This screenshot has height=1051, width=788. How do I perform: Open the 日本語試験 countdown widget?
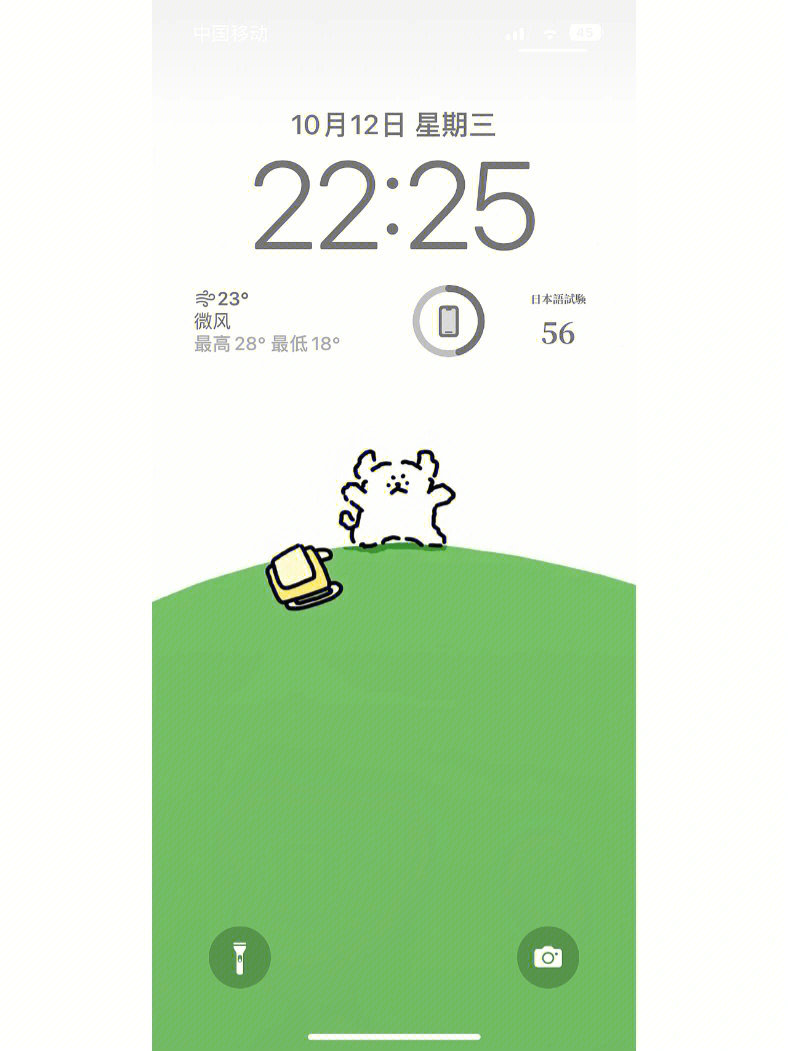pos(558,321)
